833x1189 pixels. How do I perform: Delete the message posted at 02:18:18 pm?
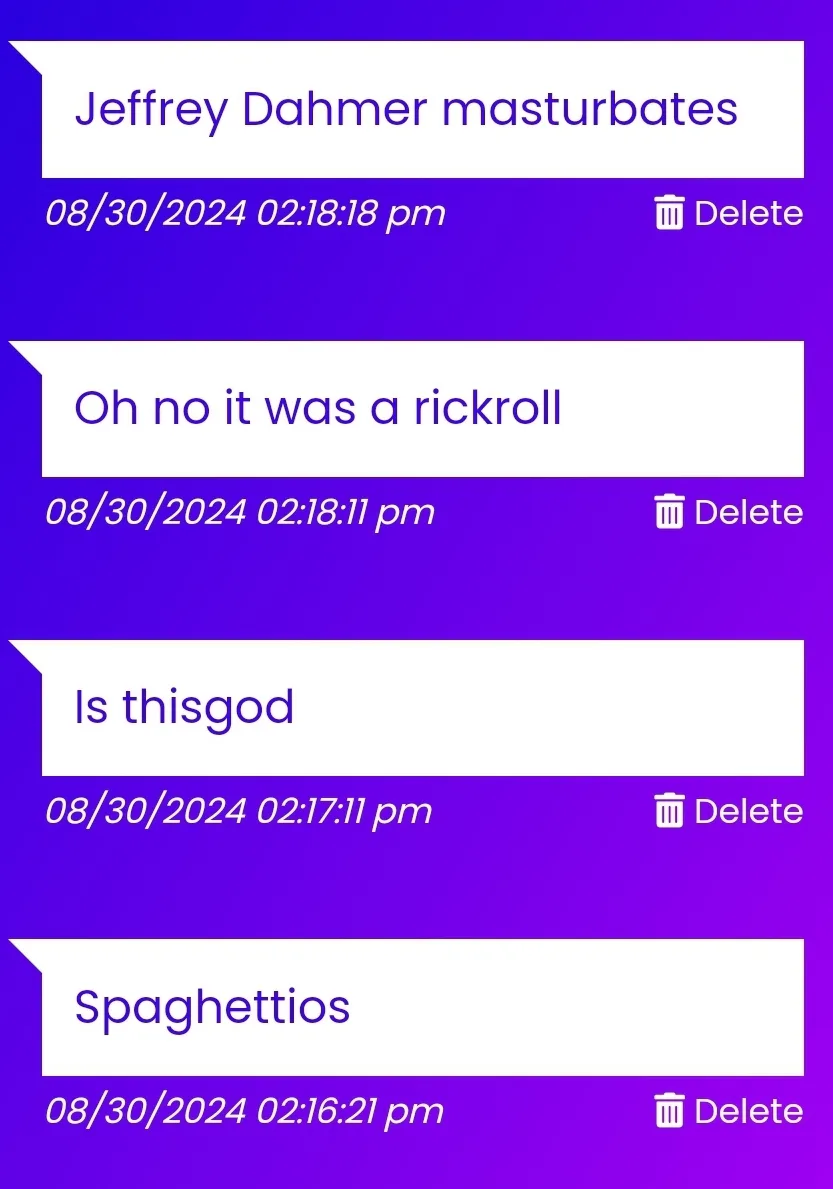729,213
